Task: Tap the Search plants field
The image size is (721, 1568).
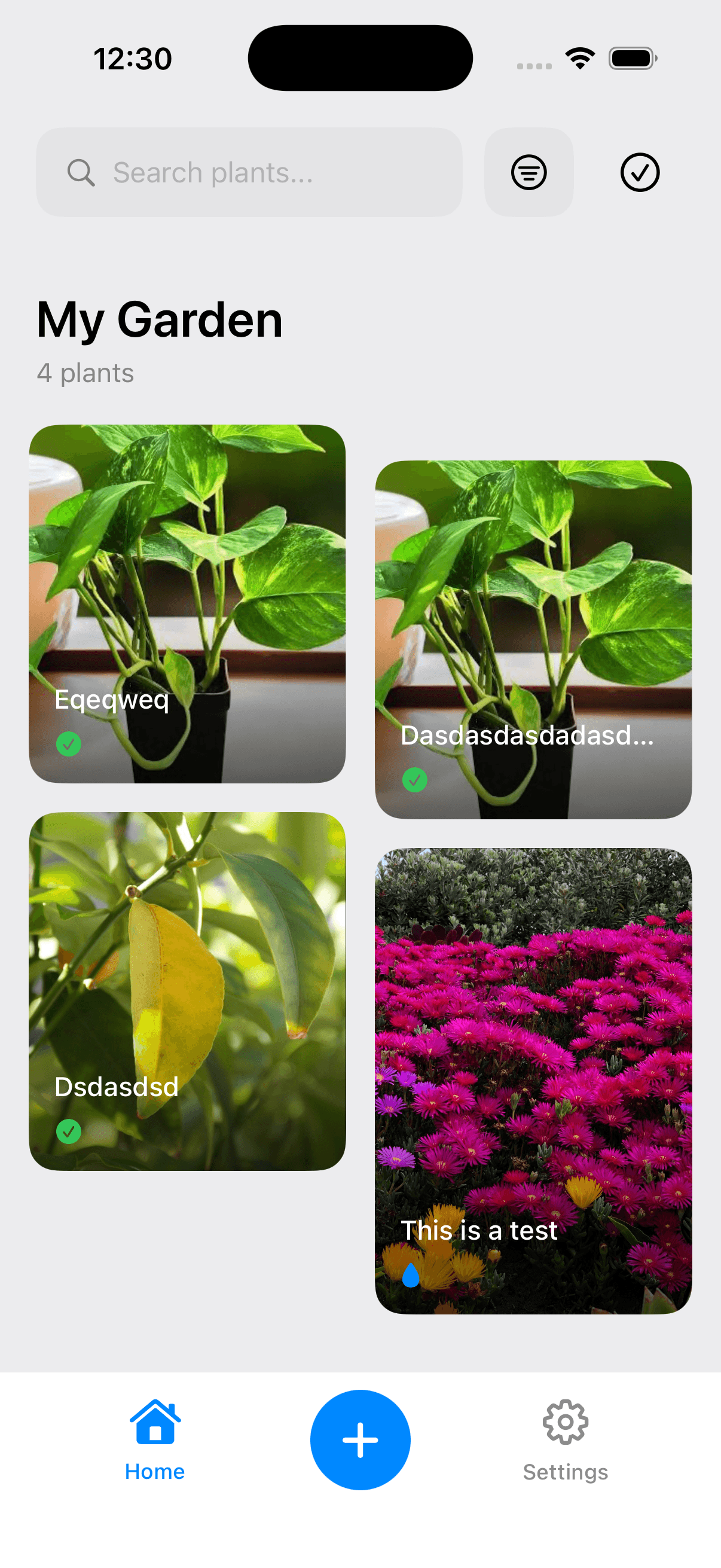Action: point(248,172)
